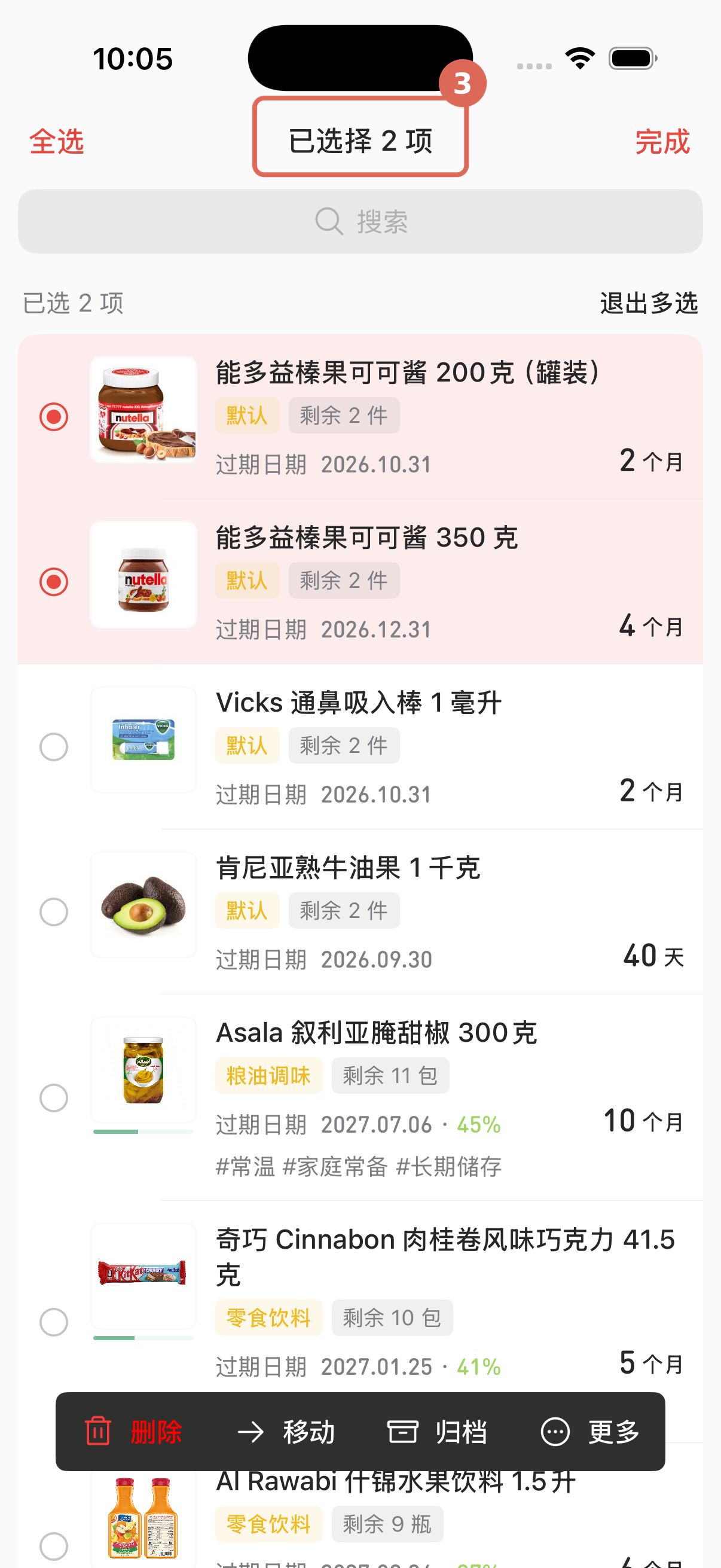This screenshot has height=1568, width=721.
Task: Open the 更多 options menu
Action: coord(589,1432)
